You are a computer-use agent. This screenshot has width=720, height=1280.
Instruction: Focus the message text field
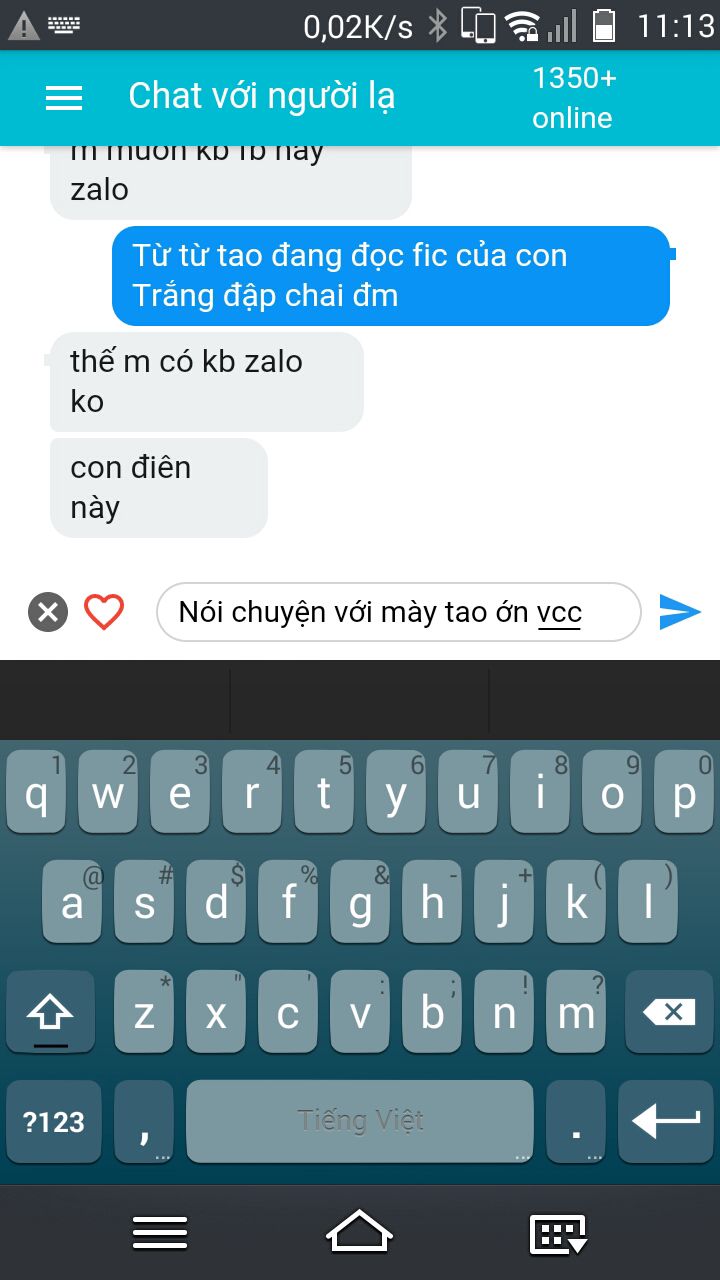[398, 611]
